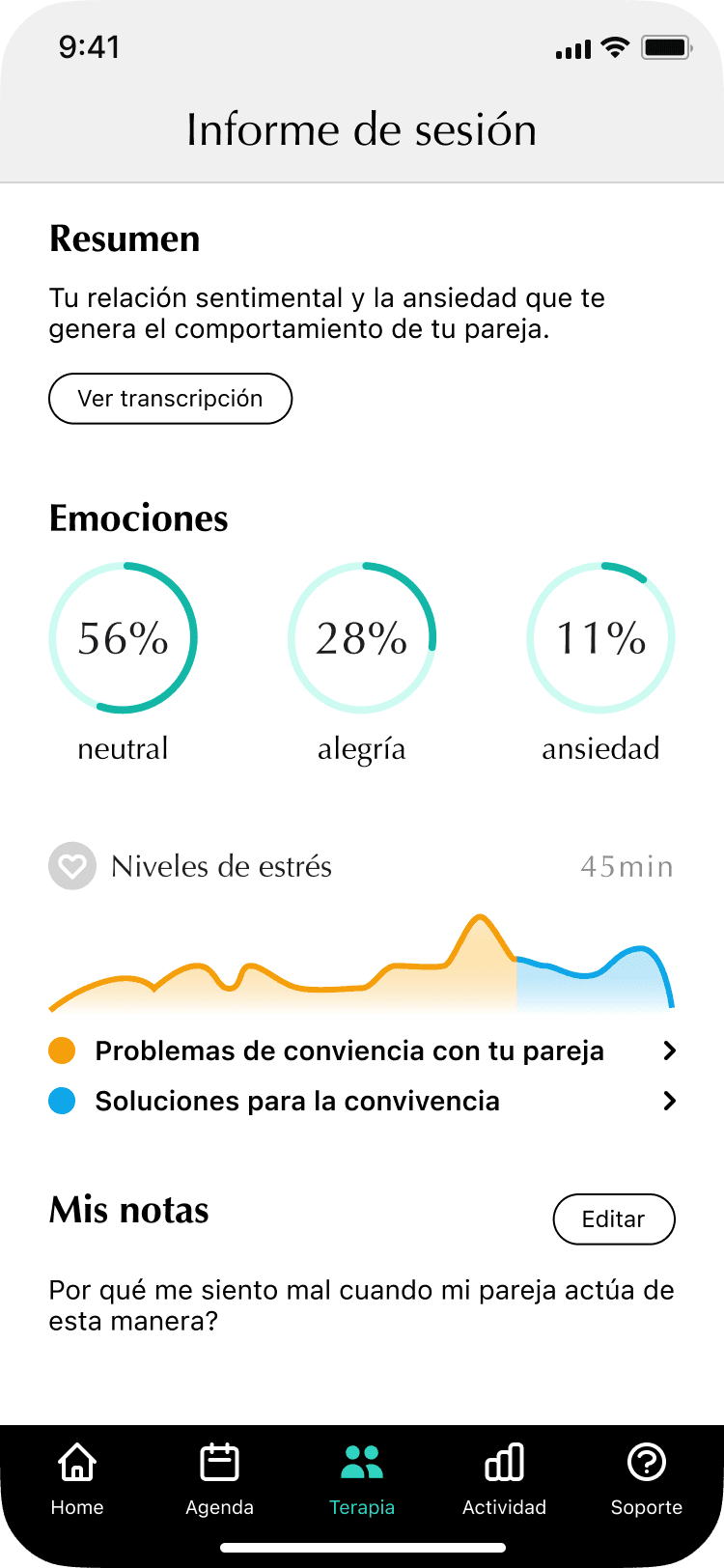Toggle the orange legend dot for Problemas de conviencia
Screen dimensions: 724x1568
(x=61, y=1050)
